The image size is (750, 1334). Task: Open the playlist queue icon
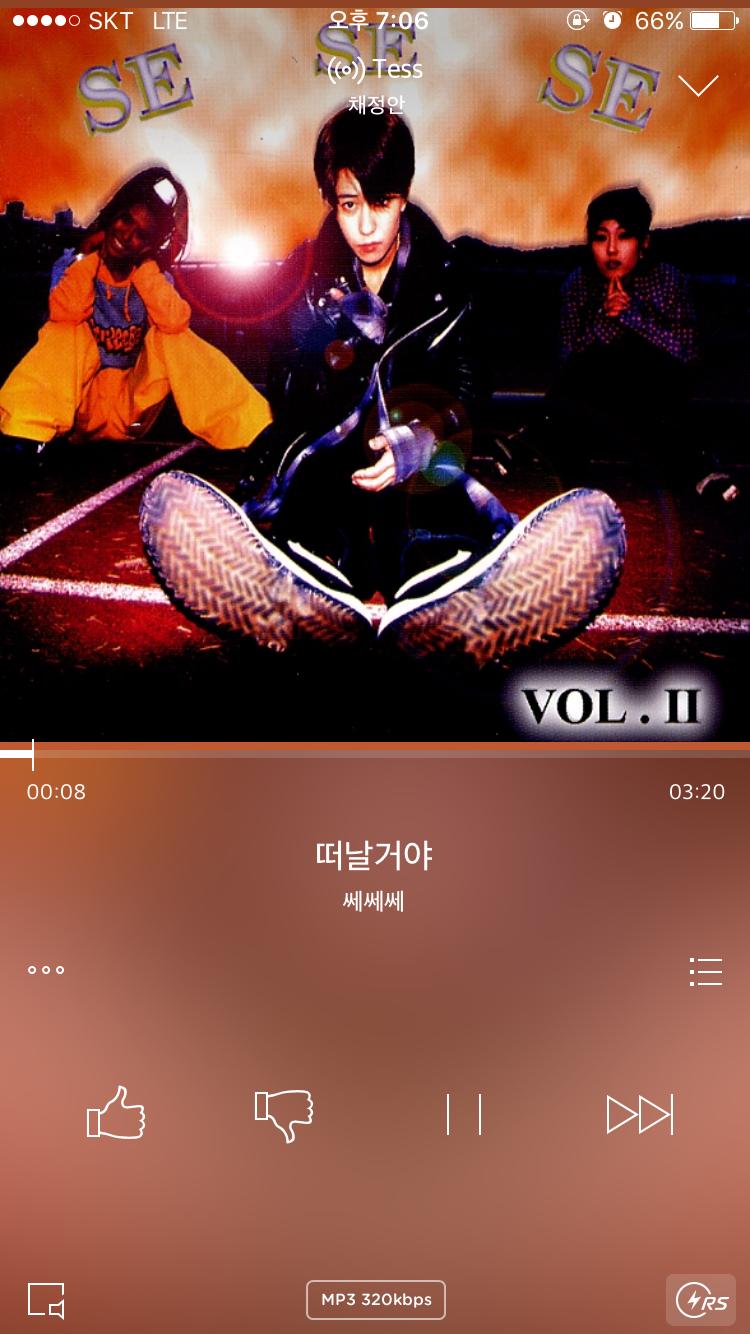pos(705,972)
